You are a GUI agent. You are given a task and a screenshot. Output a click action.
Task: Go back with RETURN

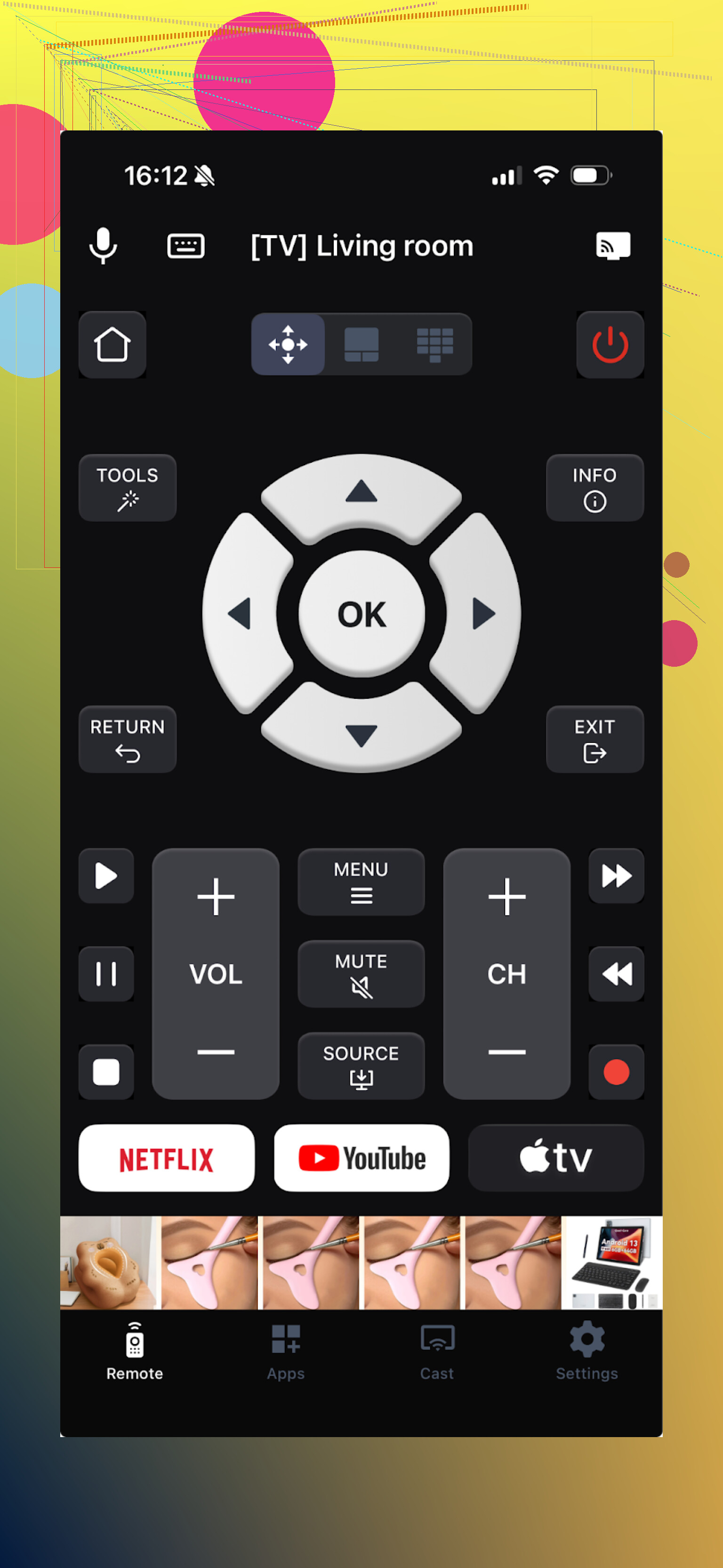coord(127,739)
